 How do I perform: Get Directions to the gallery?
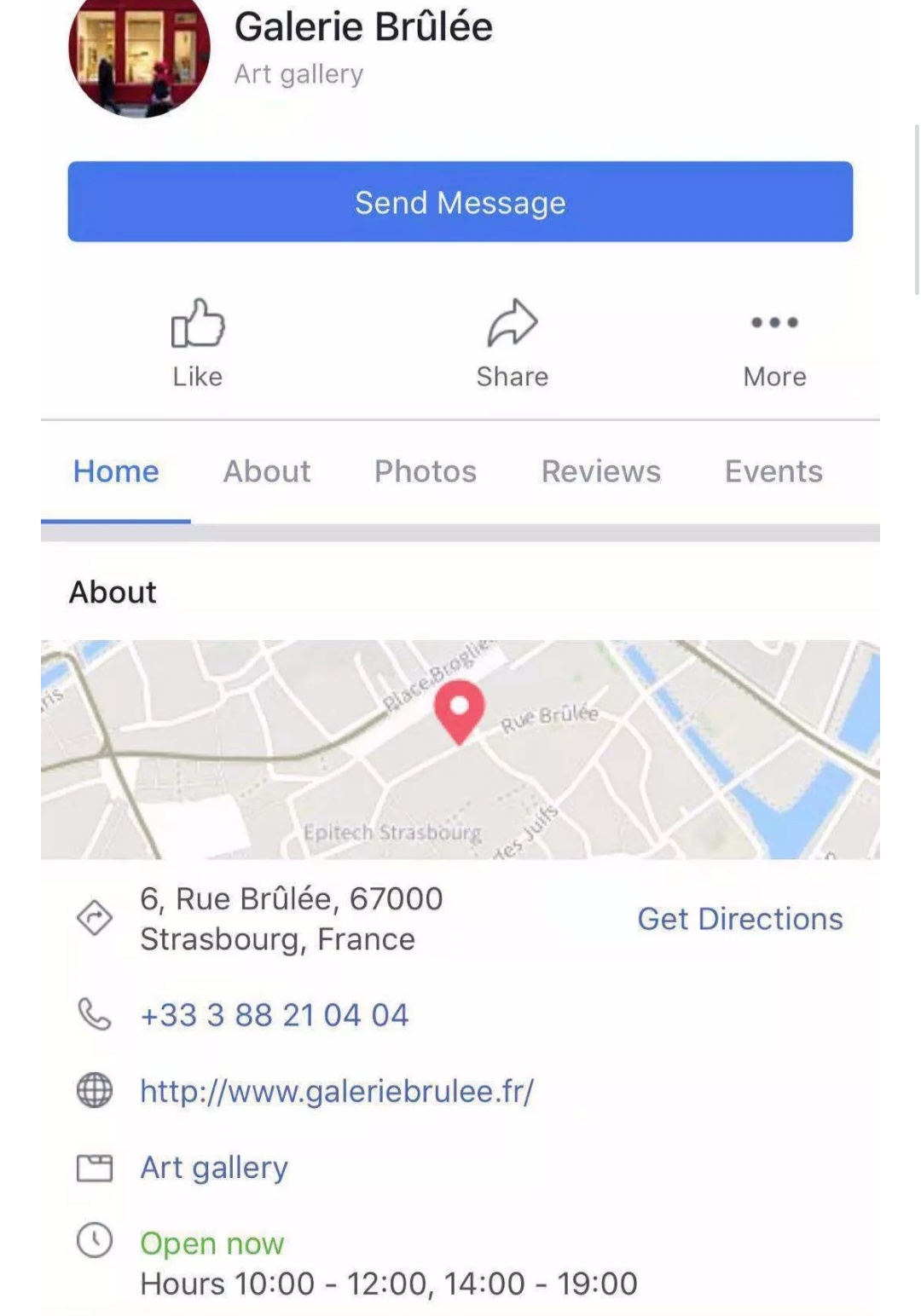click(x=739, y=919)
